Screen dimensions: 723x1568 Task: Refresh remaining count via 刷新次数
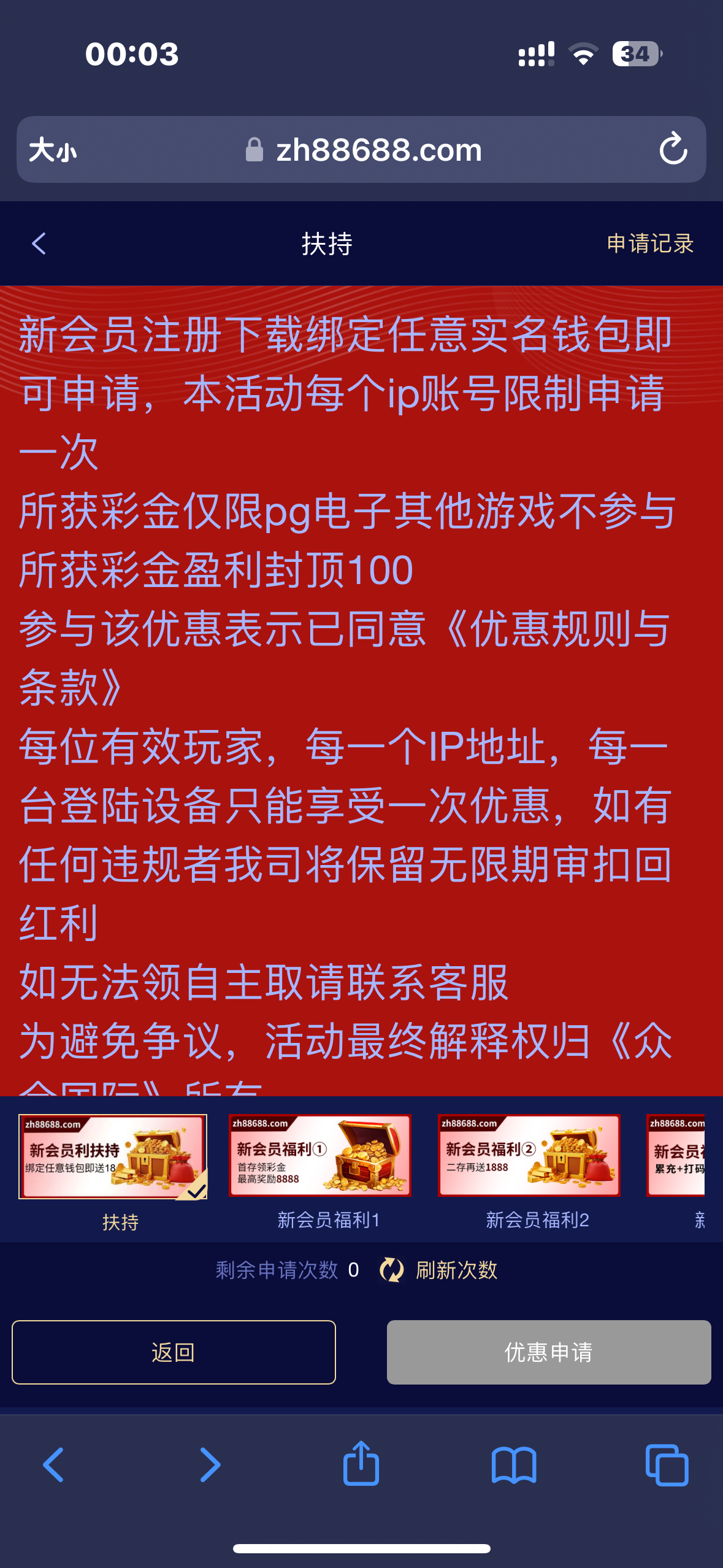(x=439, y=1270)
